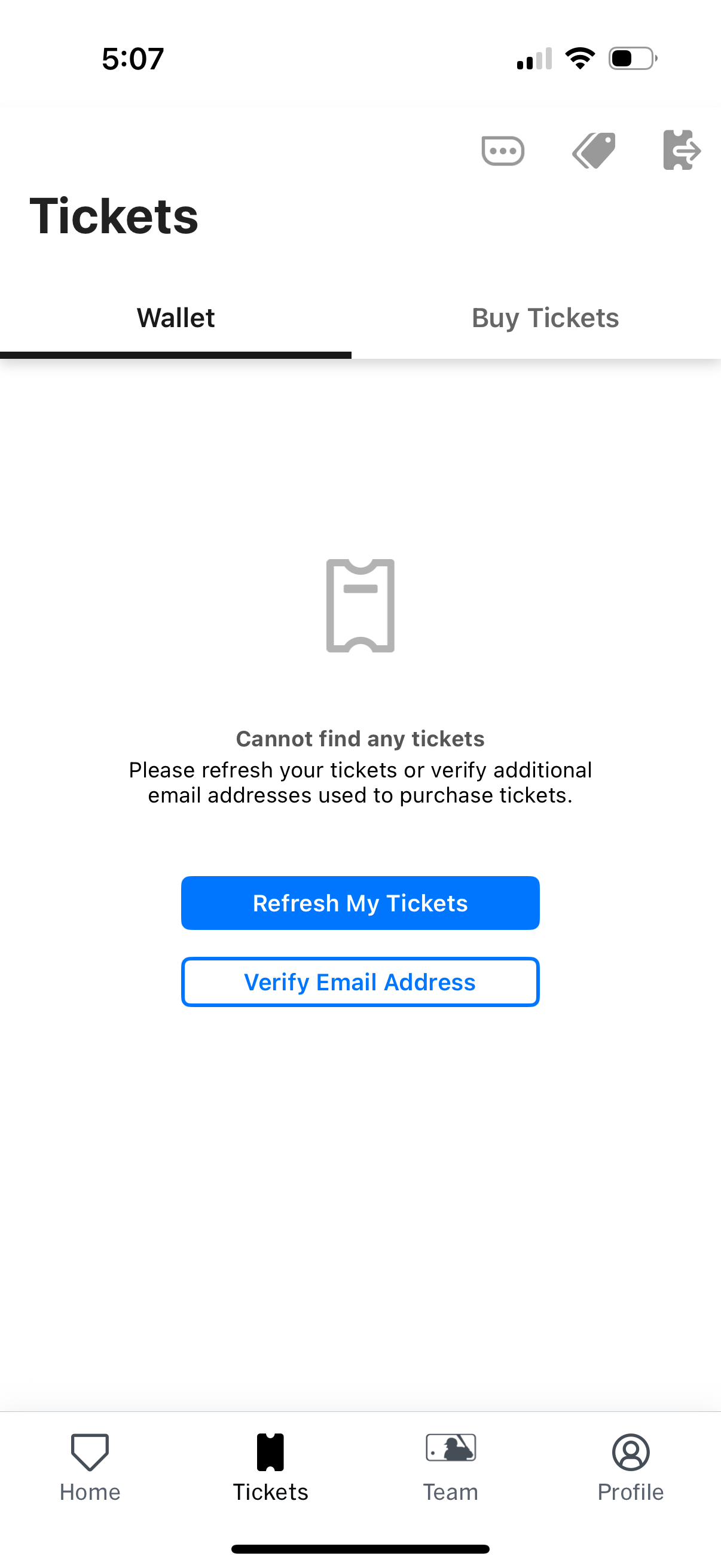Select the Wallet tab
This screenshot has width=721, height=1568.
coord(176,318)
